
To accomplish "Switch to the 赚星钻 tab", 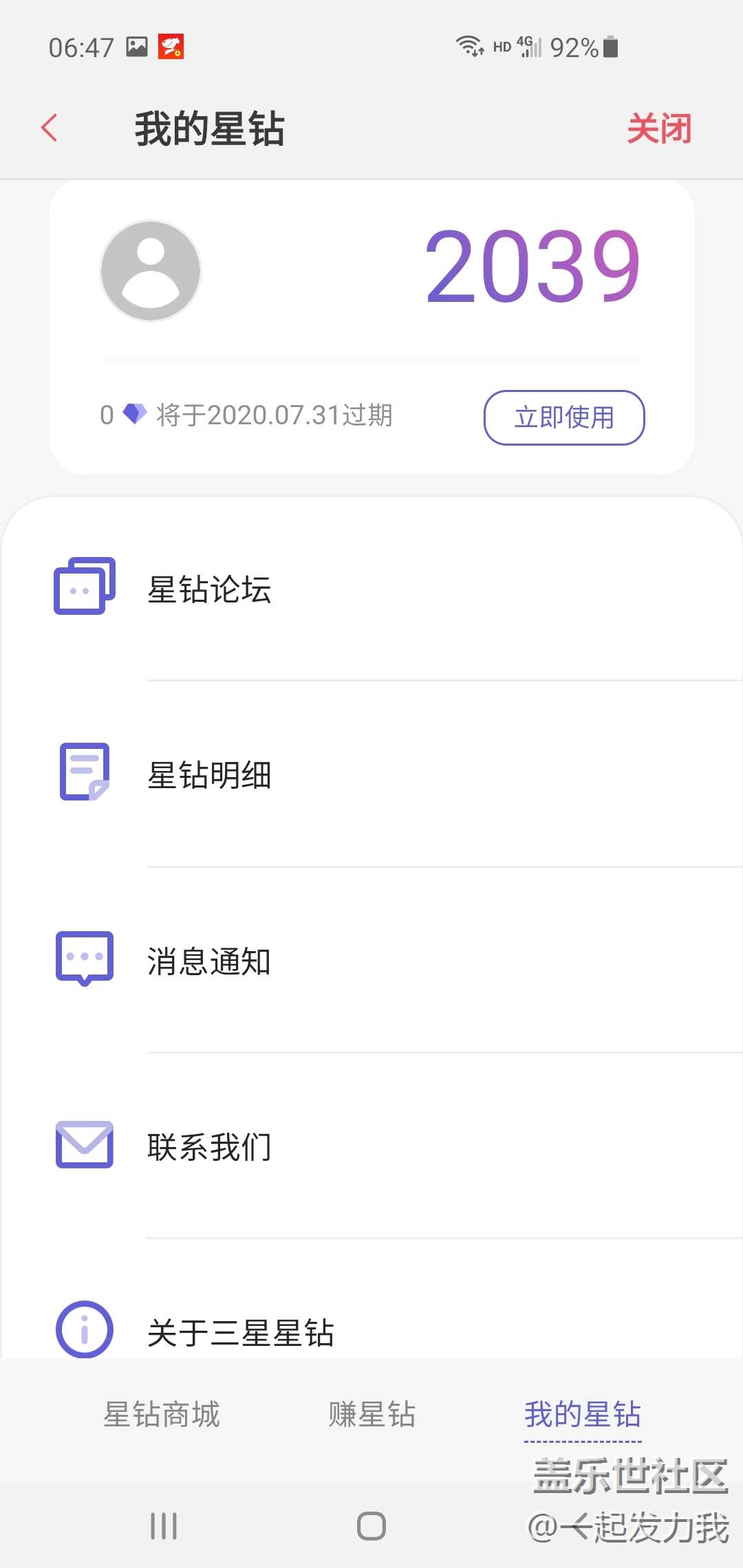I will [371, 1415].
